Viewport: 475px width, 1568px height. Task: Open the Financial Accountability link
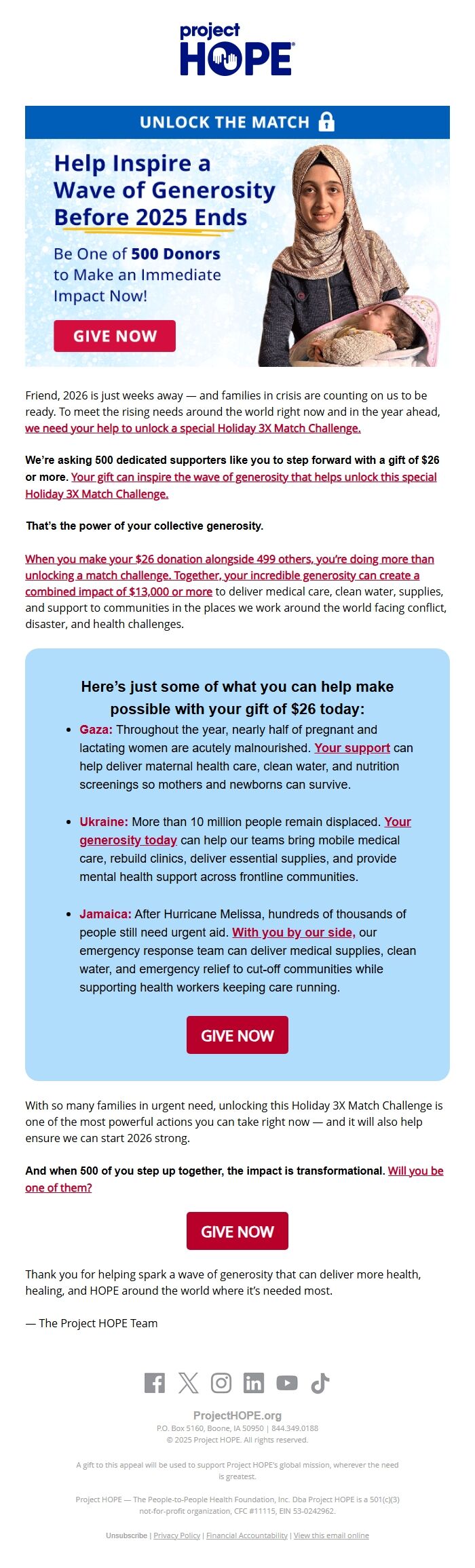tap(247, 1535)
